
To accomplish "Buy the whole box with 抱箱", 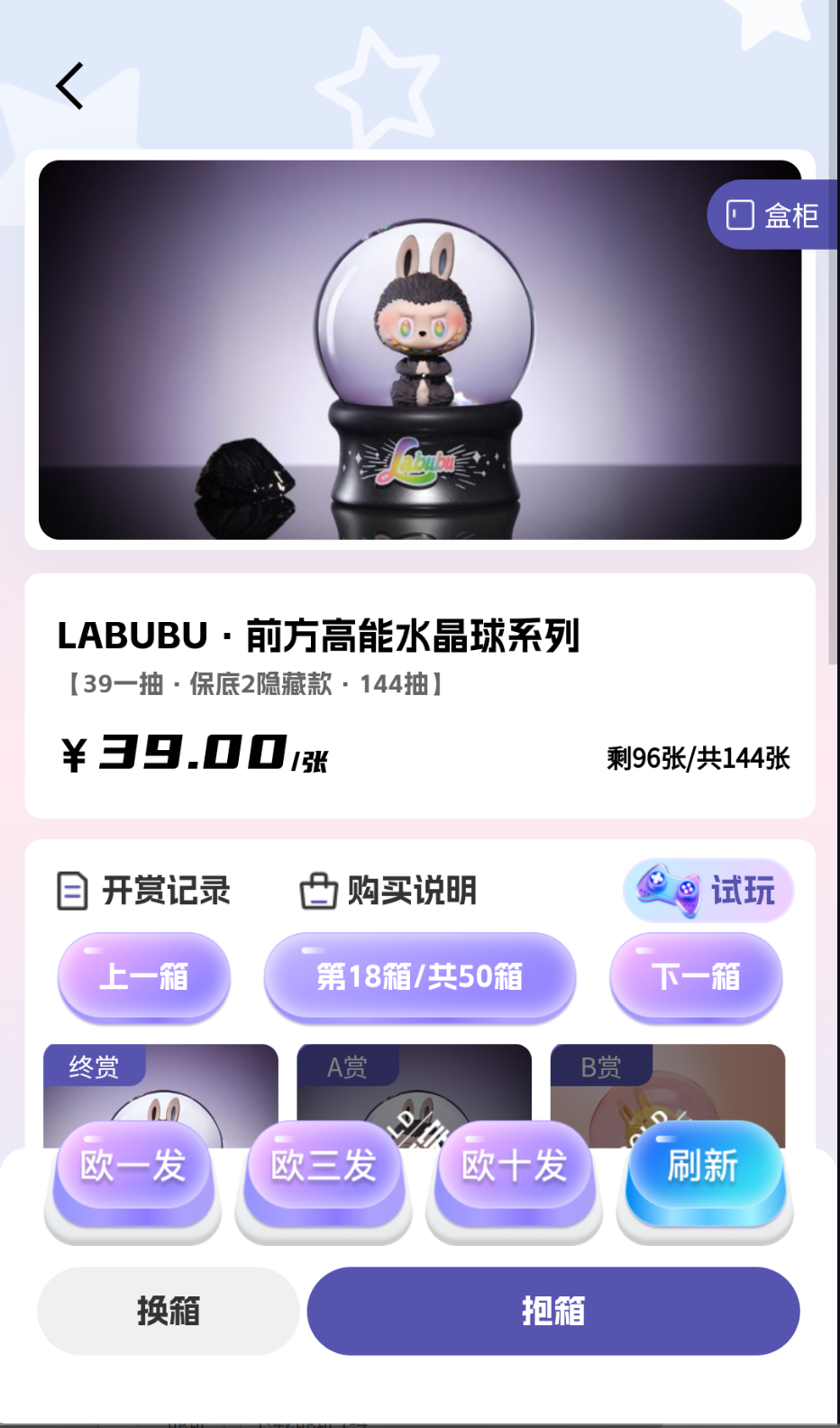I will [x=552, y=1311].
